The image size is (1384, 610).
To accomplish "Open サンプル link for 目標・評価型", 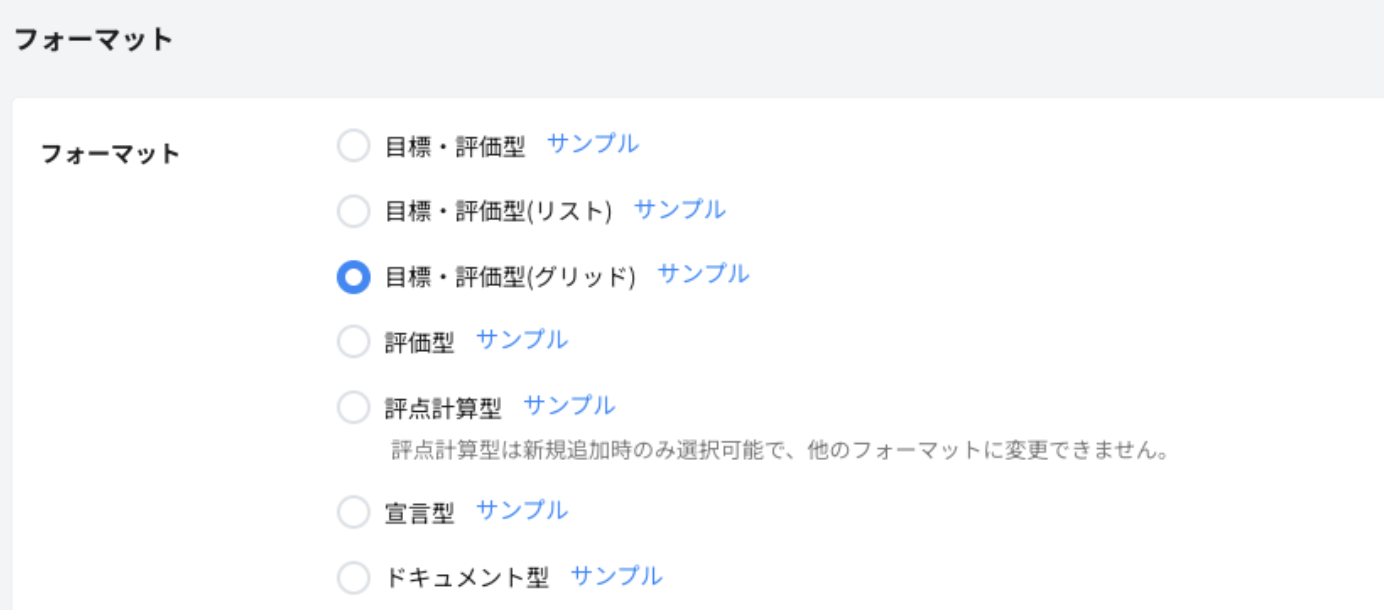I will coord(592,144).
